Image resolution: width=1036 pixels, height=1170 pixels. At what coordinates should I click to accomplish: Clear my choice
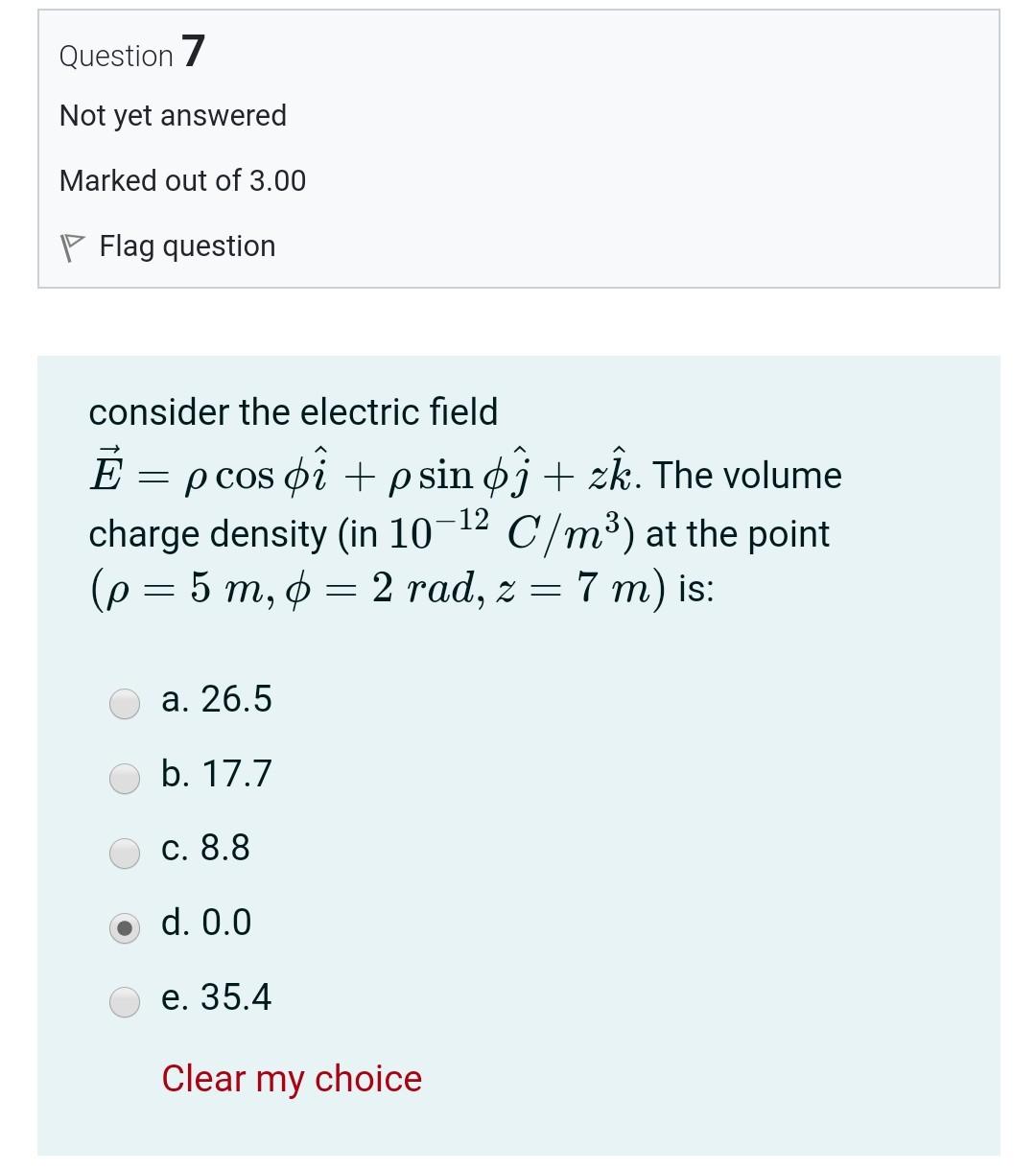click(292, 1079)
